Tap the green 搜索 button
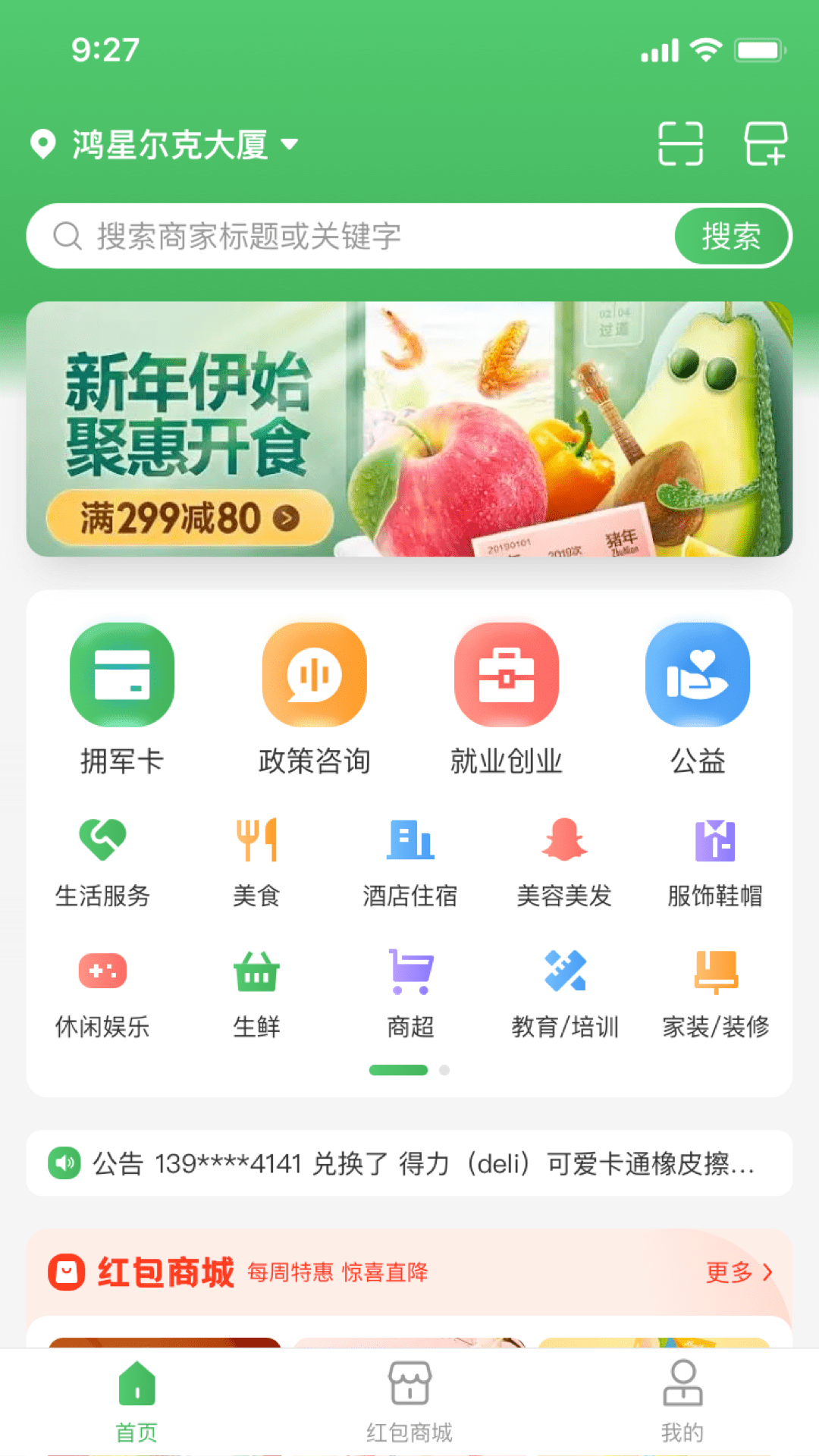 [730, 236]
